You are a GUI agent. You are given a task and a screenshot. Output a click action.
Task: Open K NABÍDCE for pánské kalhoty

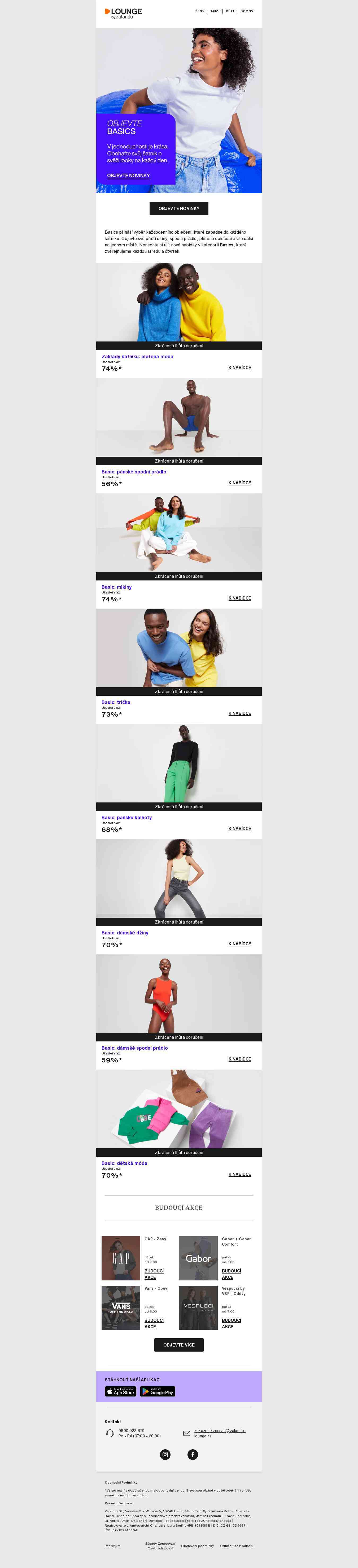tap(239, 828)
